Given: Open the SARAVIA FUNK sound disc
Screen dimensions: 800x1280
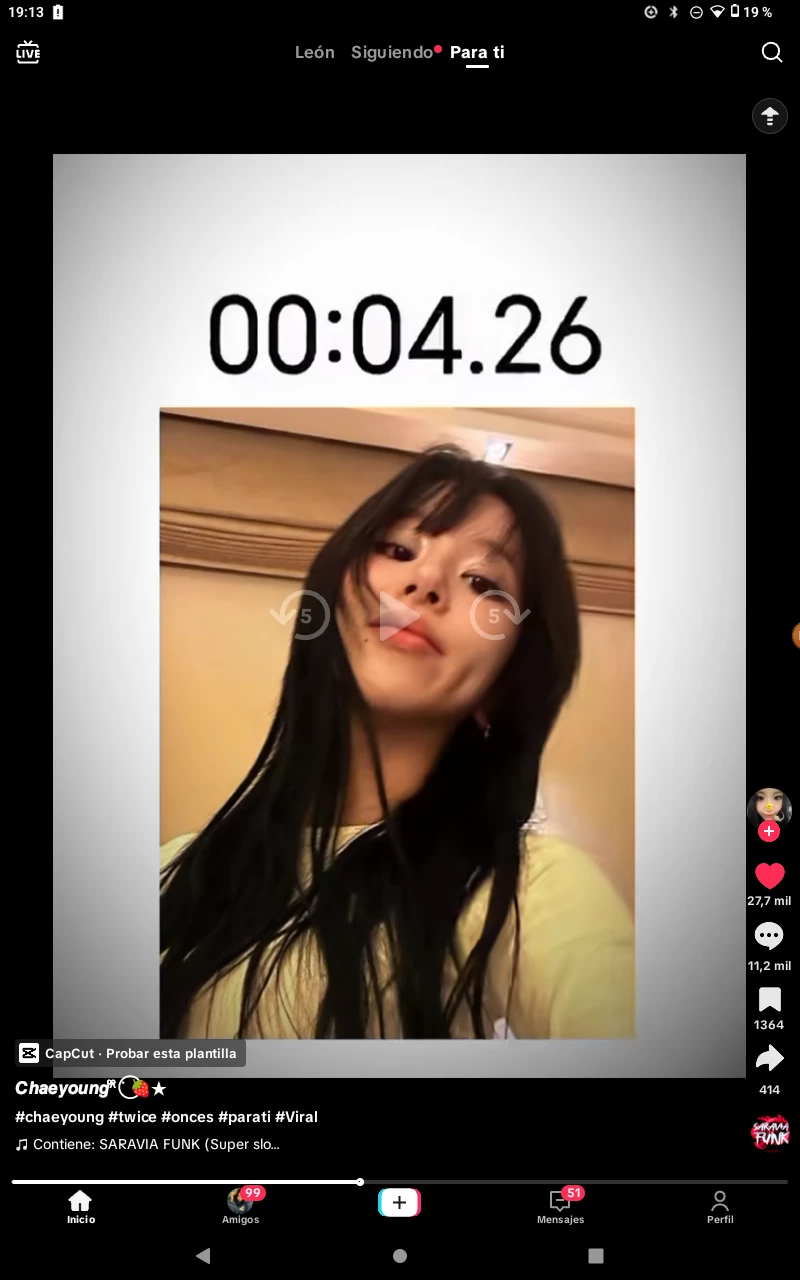Looking at the screenshot, I should [x=770, y=1133].
